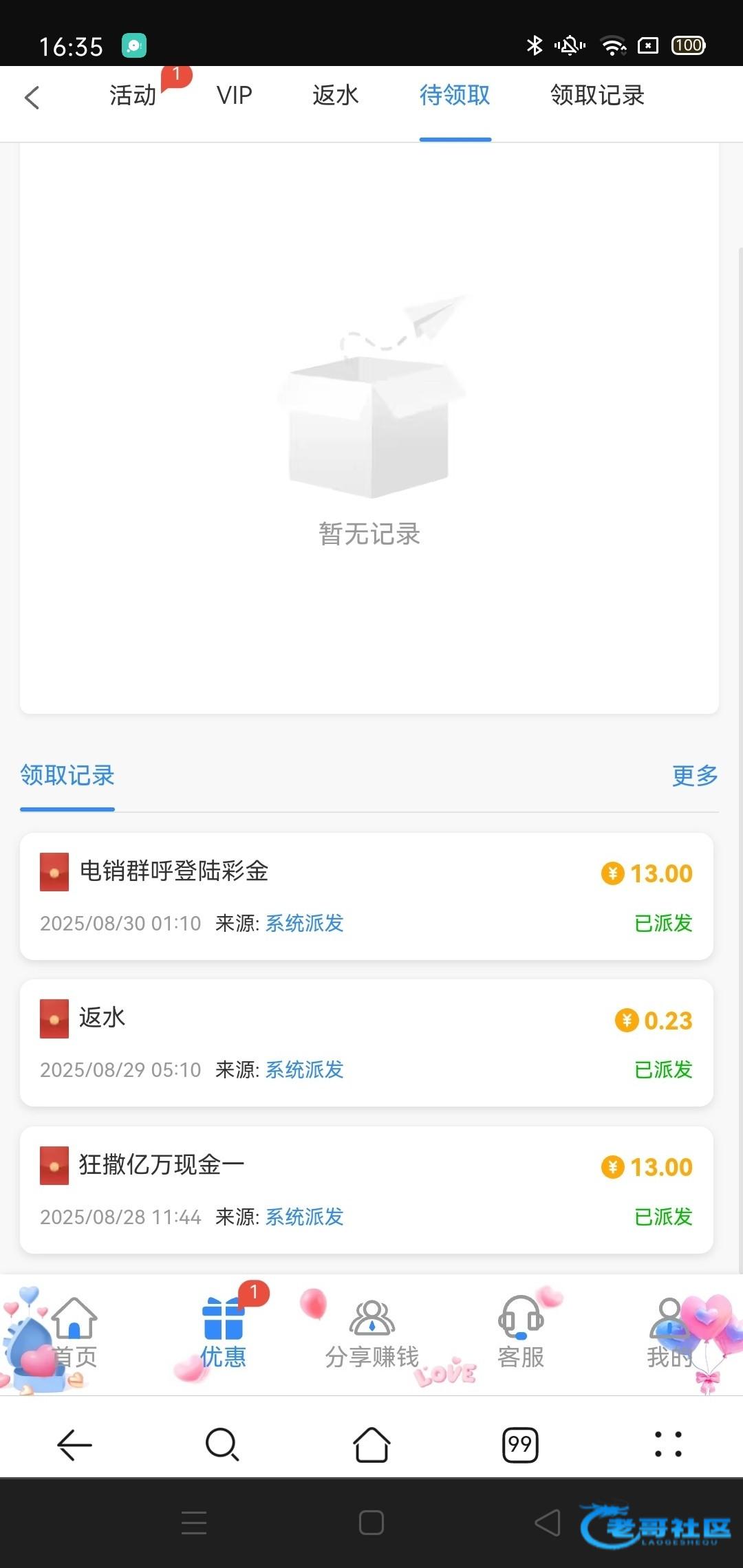Open the browser four-dot menu
Viewport: 743px width, 1568px height.
click(x=668, y=1444)
